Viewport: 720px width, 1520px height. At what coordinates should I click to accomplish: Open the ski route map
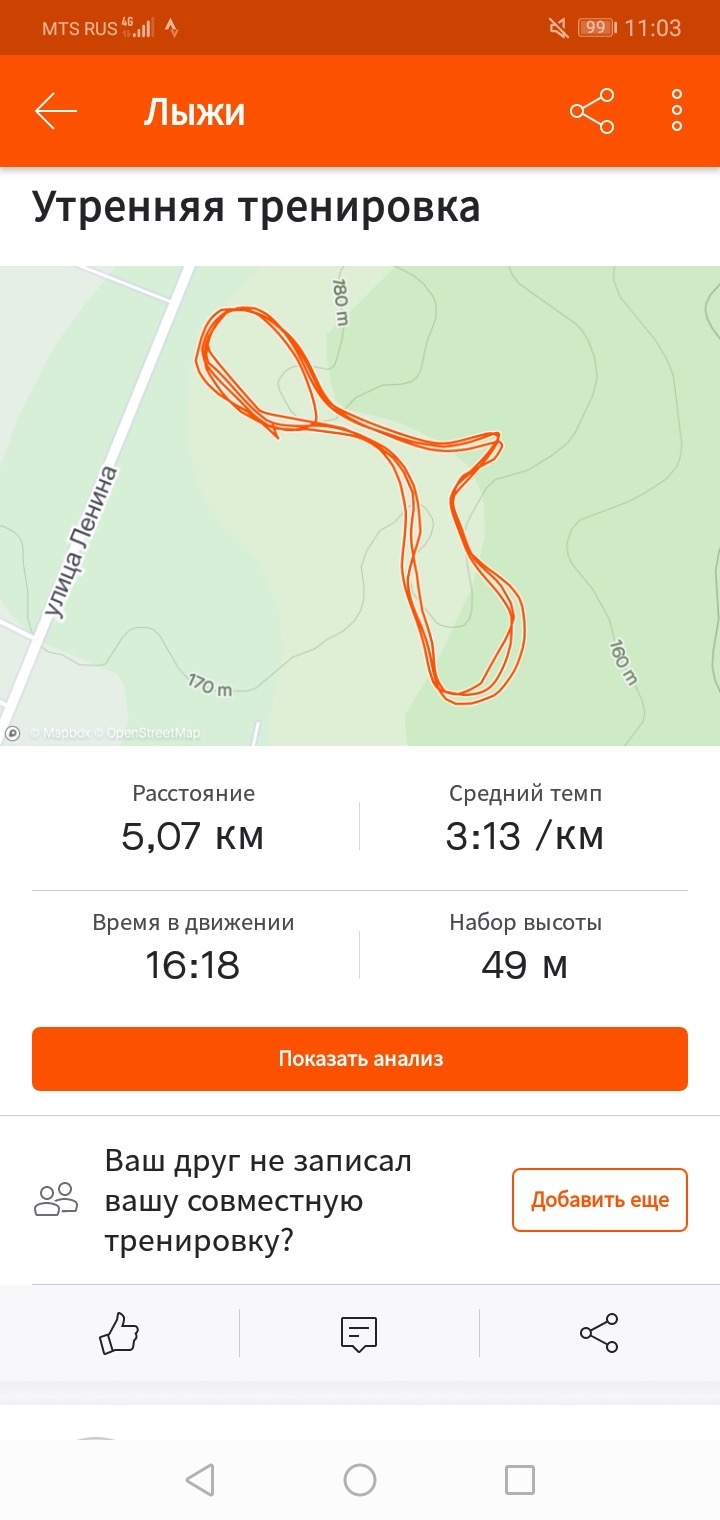pos(360,505)
